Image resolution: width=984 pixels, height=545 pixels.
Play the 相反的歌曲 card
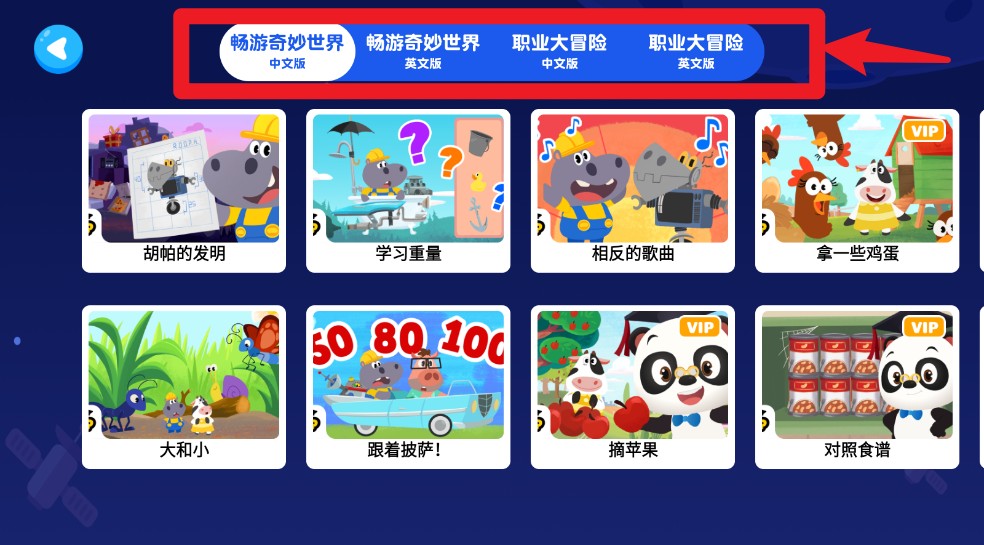(x=632, y=190)
